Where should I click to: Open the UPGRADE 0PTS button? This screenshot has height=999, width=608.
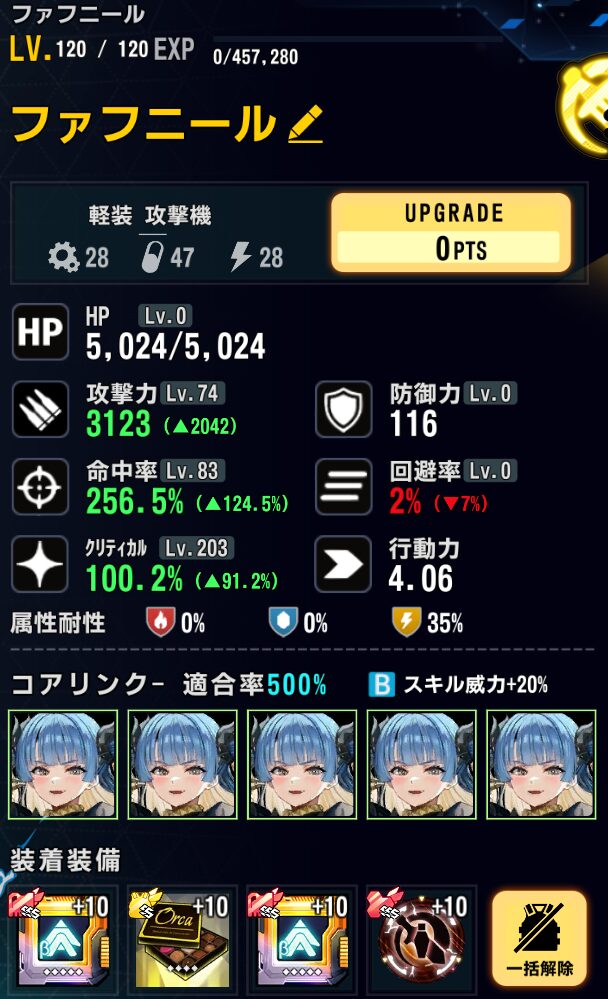tap(451, 233)
